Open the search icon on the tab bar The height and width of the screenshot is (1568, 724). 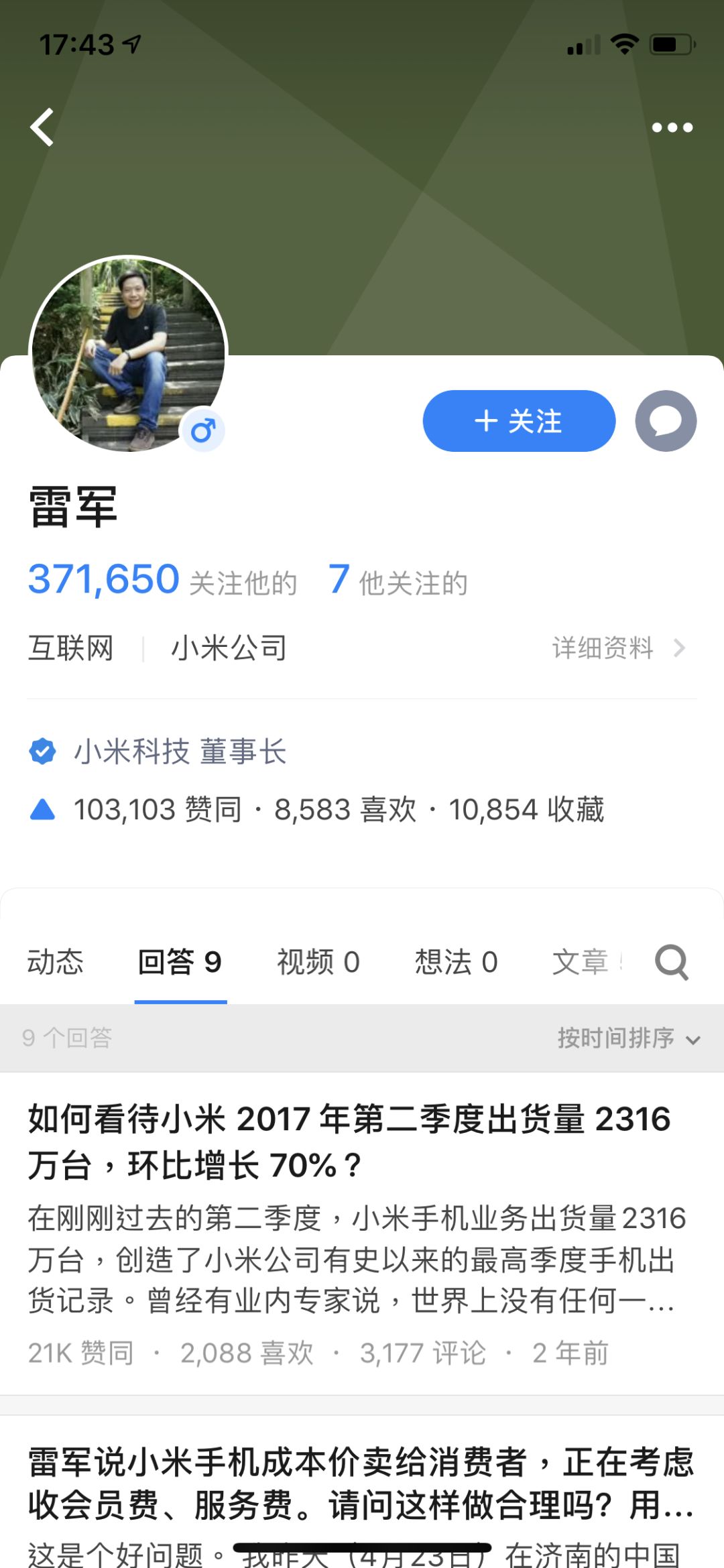pyautogui.click(x=671, y=962)
